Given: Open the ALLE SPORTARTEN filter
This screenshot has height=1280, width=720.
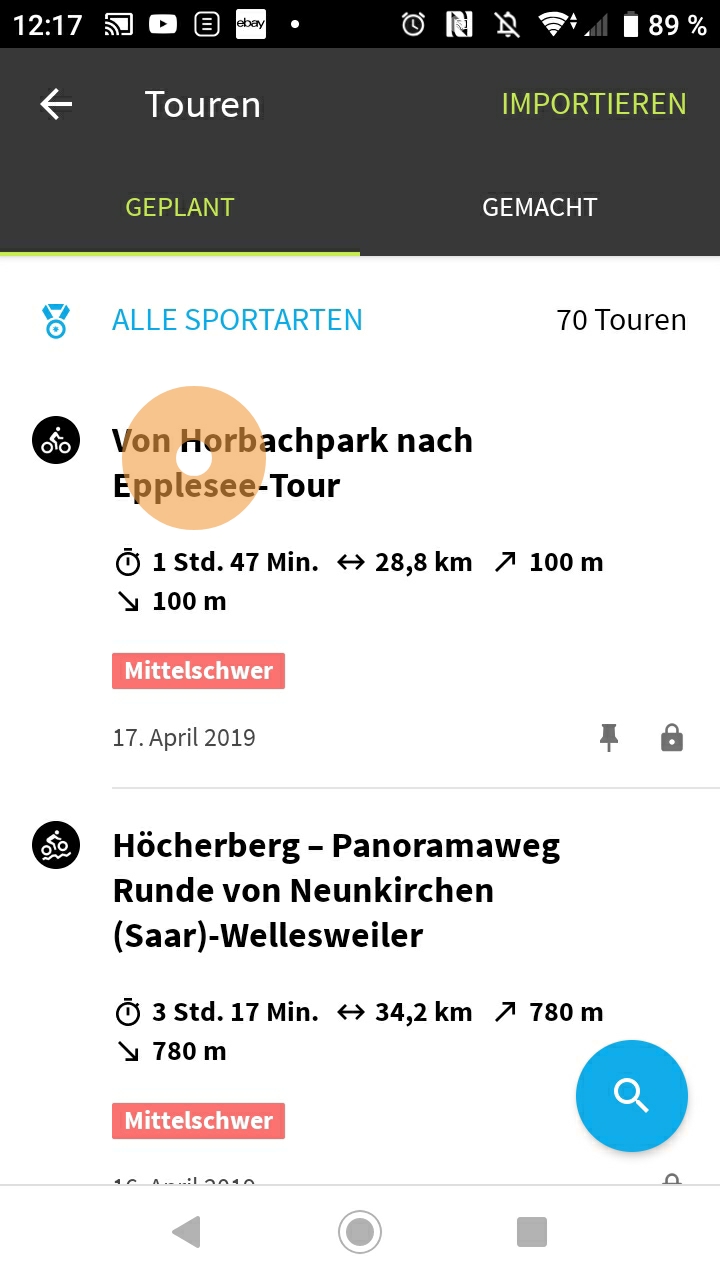Looking at the screenshot, I should point(237,320).
